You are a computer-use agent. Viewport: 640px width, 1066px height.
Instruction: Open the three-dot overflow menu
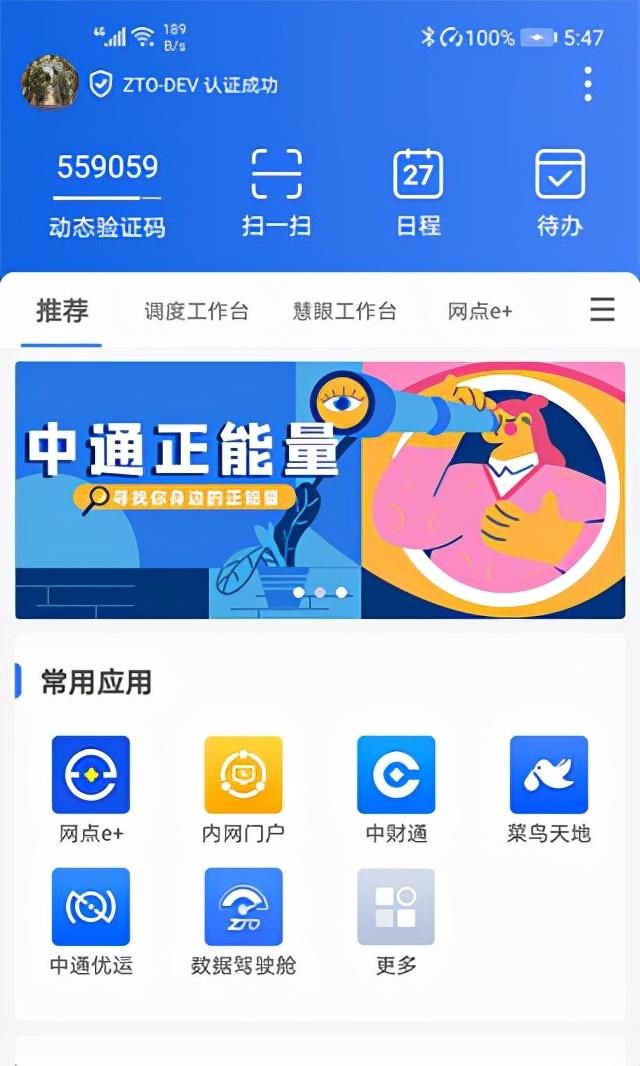pos(588,84)
